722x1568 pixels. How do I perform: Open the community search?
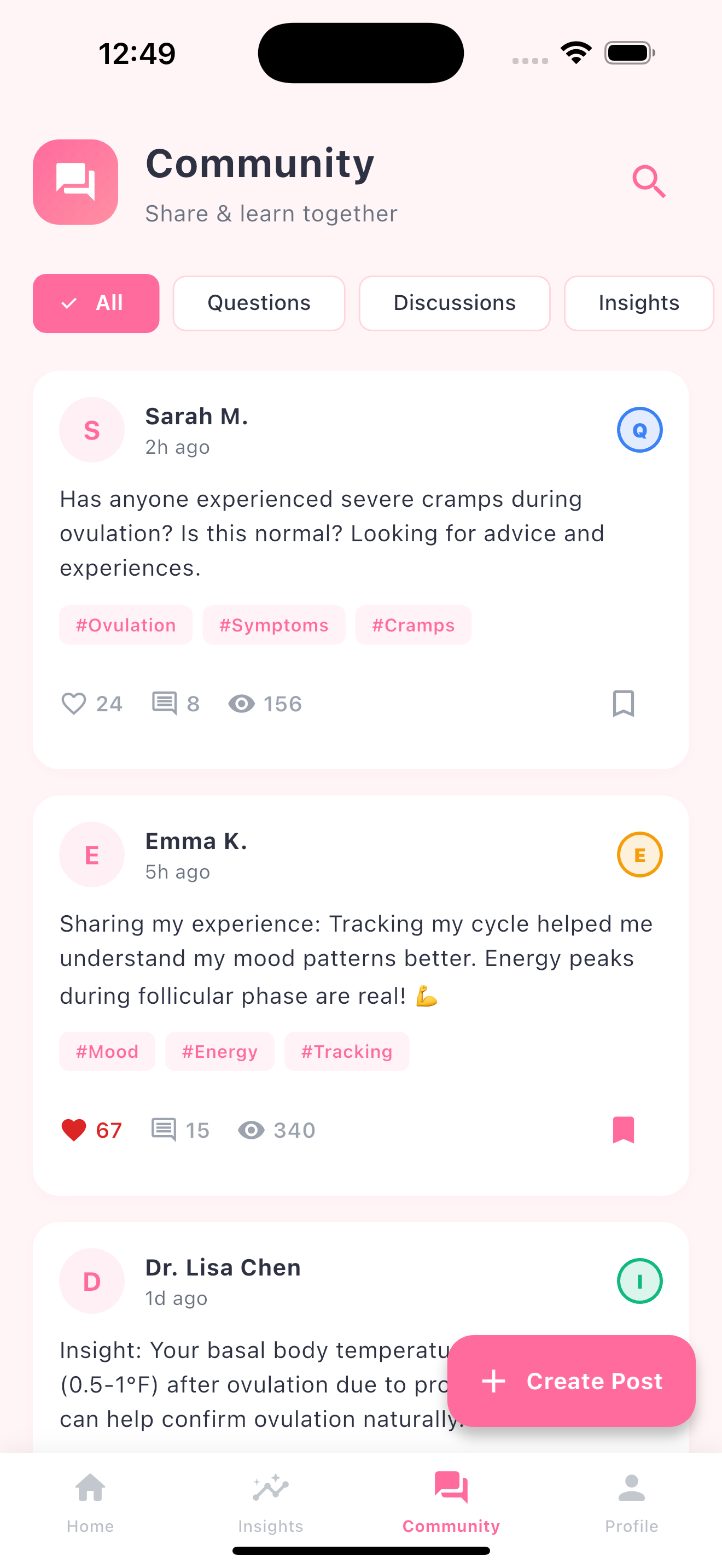(x=649, y=182)
